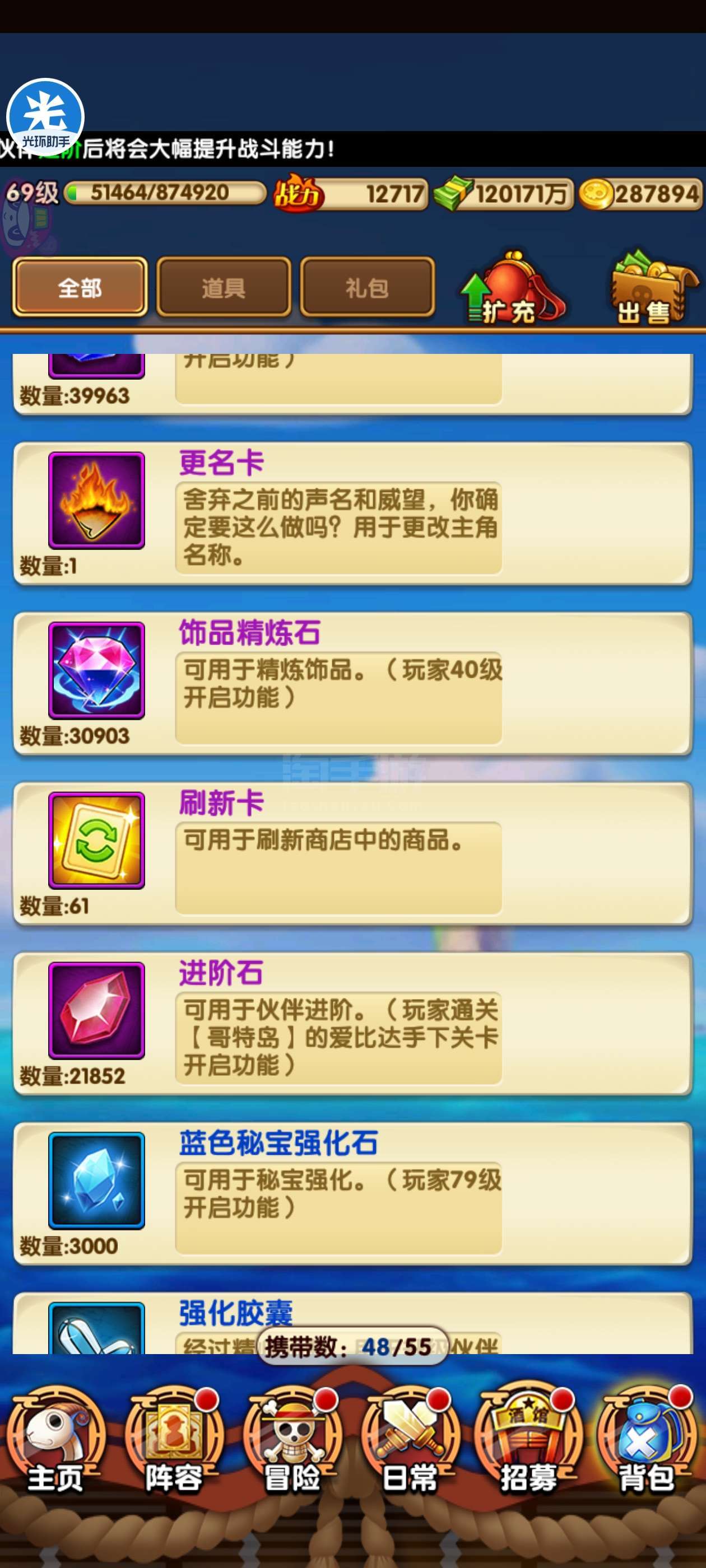Open the 蓝色秘宝强化石 item
This screenshot has width=706, height=1568.
[352, 1194]
